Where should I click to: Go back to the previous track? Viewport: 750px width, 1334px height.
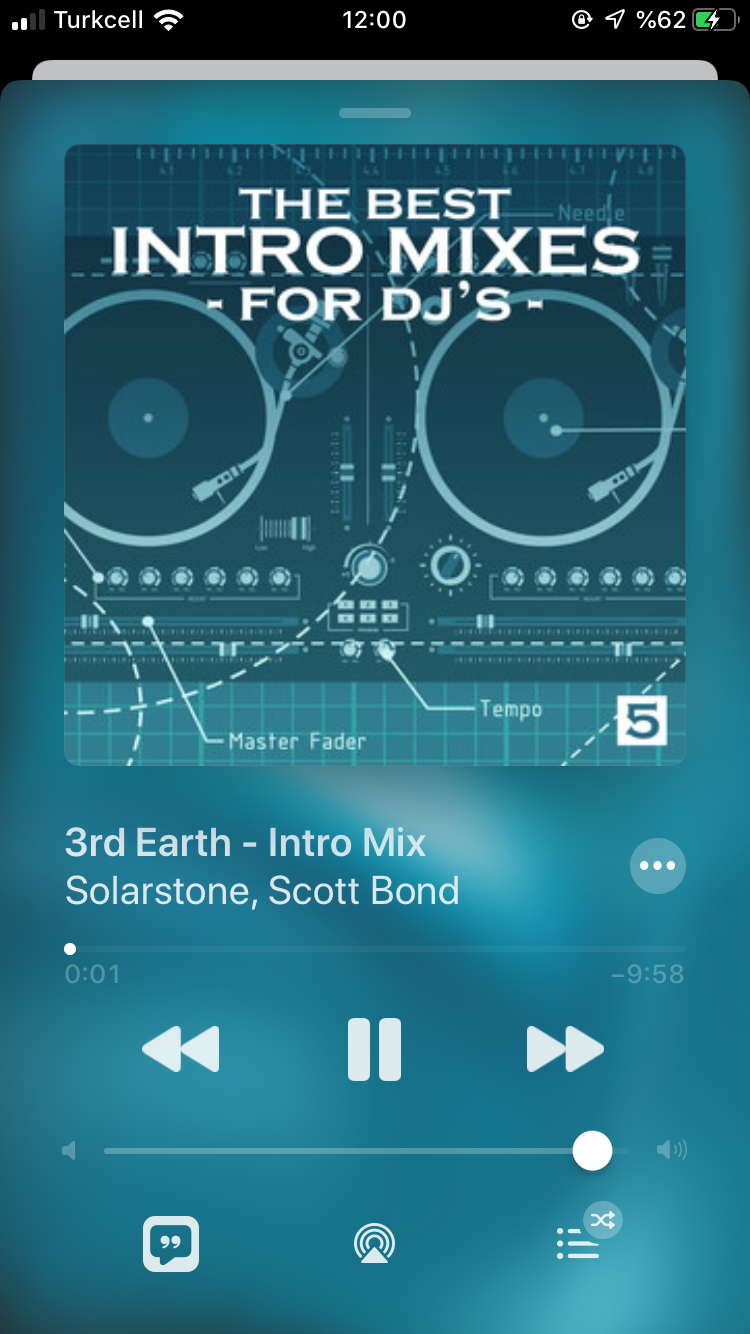tap(181, 1049)
